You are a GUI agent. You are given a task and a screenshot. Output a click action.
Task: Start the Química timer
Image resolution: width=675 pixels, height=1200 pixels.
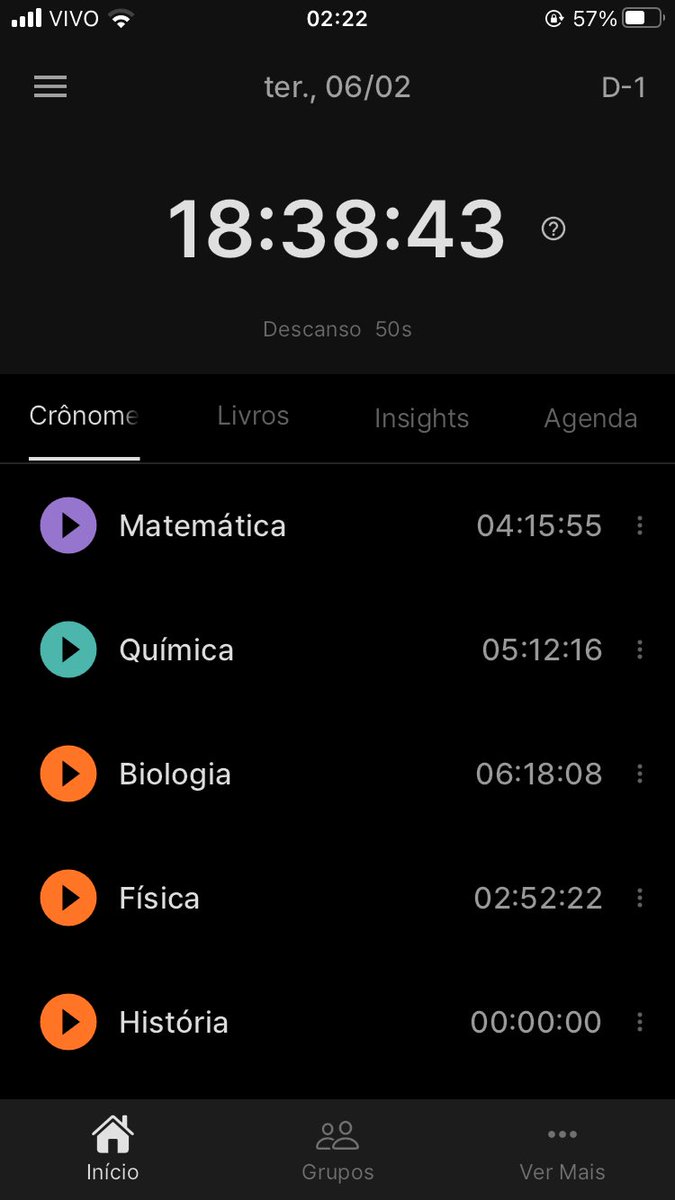pos(68,650)
